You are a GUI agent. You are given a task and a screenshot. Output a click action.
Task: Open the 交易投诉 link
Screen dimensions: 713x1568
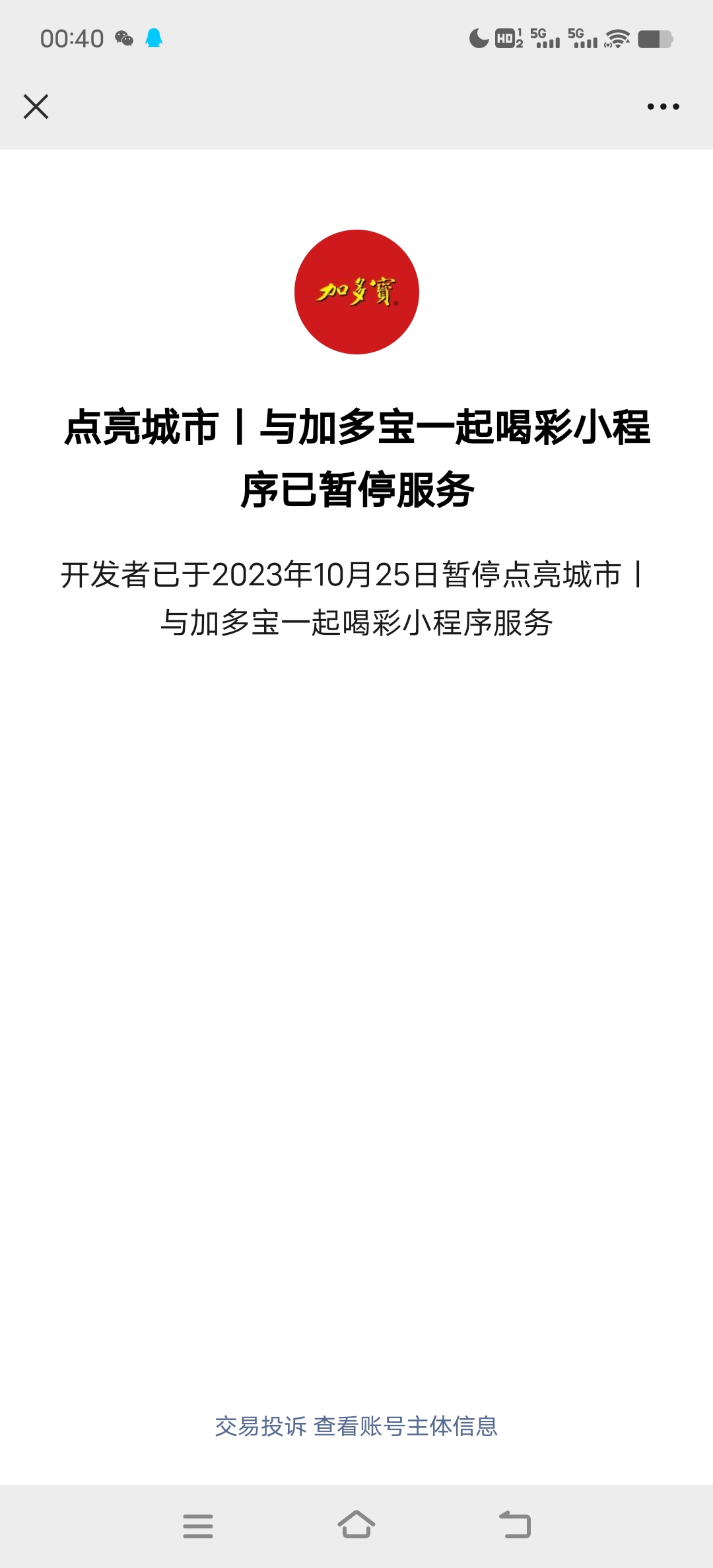[x=261, y=1426]
